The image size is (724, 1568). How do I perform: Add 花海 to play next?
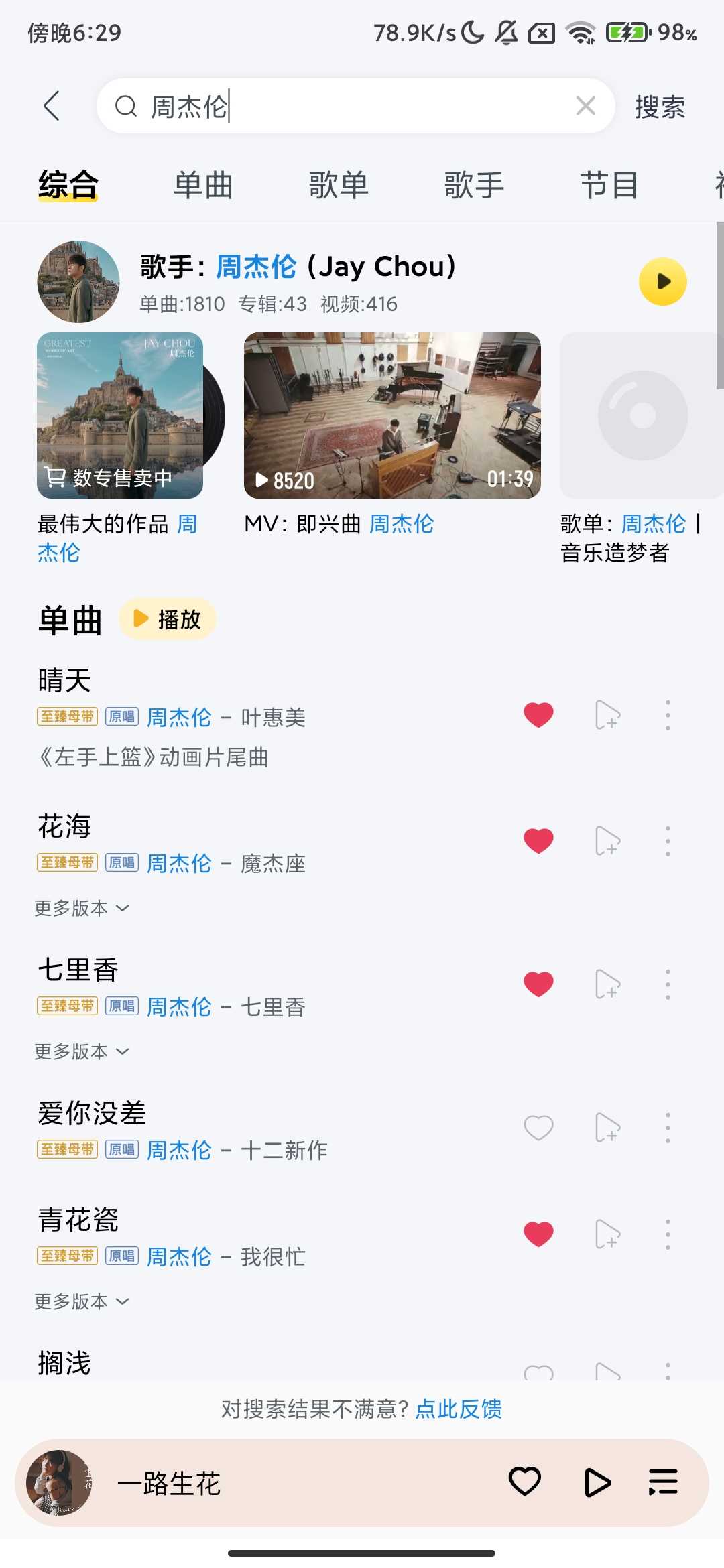[607, 841]
